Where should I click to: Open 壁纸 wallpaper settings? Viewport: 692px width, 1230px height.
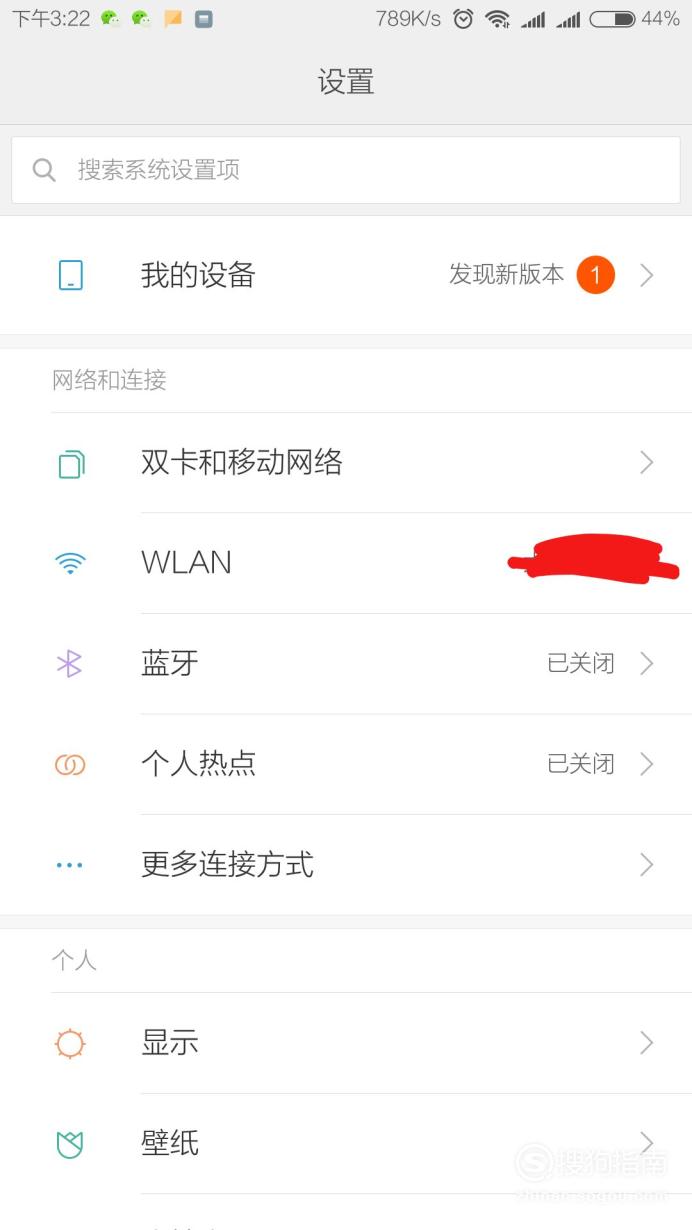pos(346,1143)
